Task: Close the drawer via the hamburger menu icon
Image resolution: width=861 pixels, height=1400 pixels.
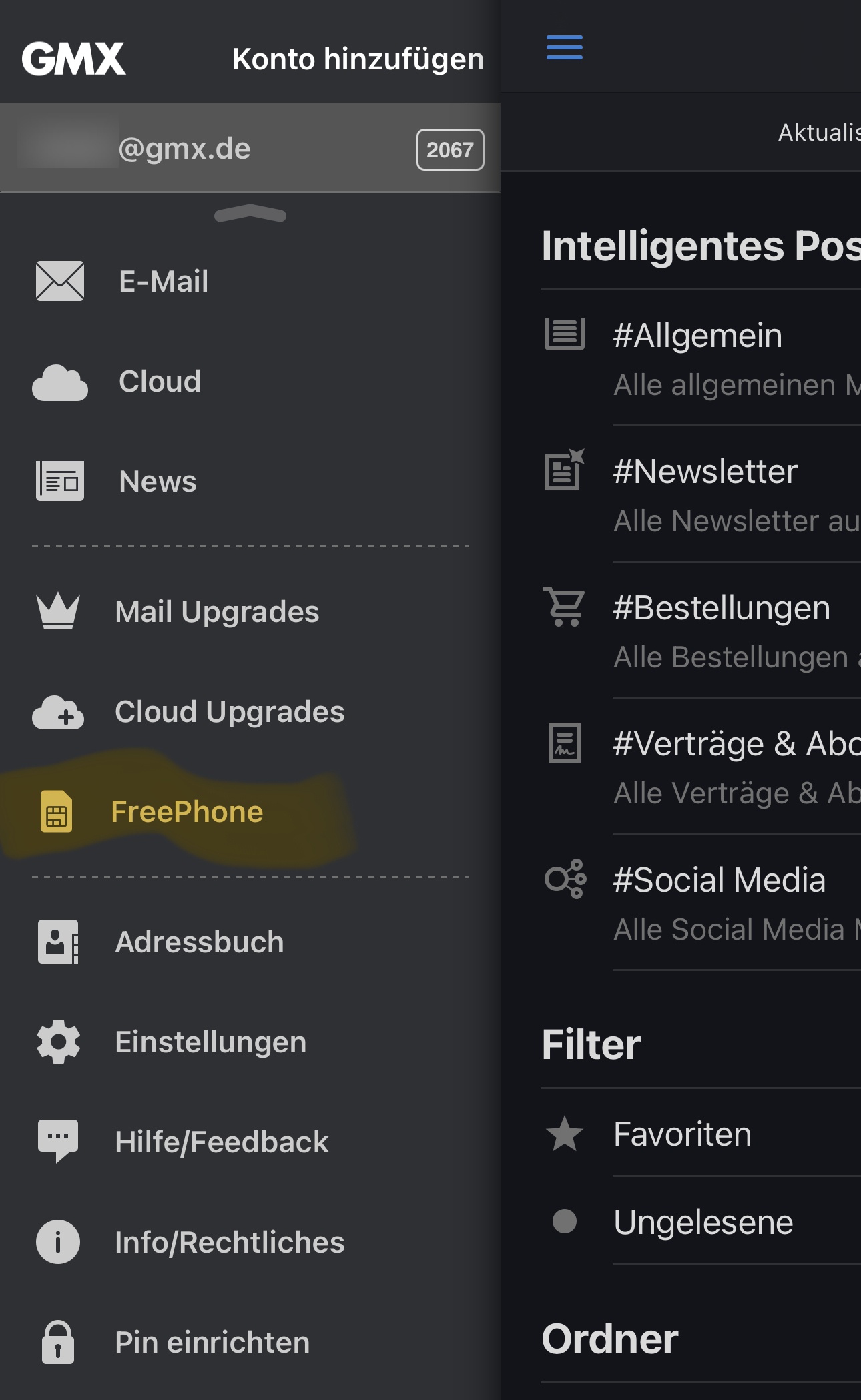Action: [x=565, y=47]
